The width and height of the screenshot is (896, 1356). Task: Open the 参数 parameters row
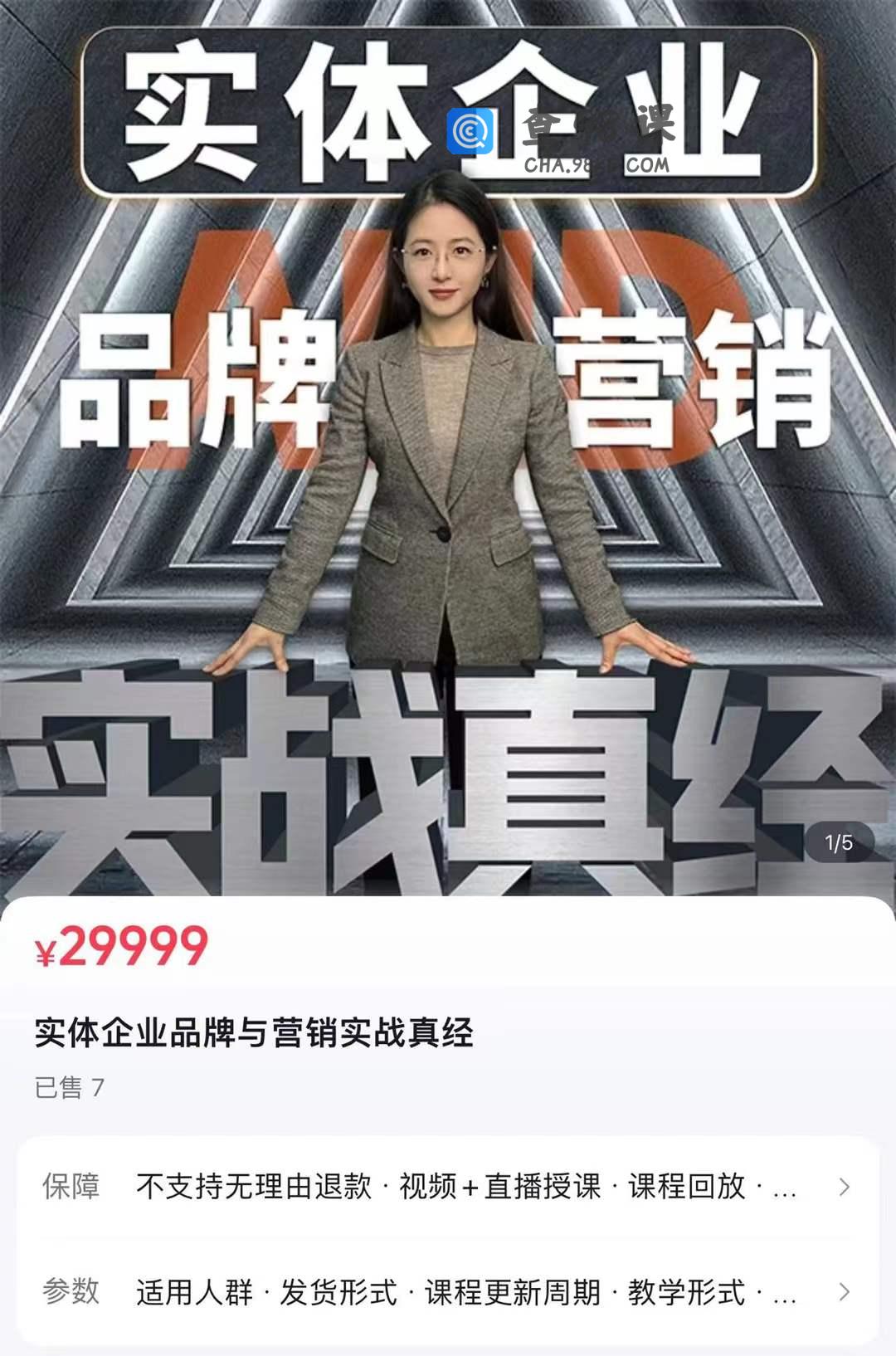pos(448,1292)
